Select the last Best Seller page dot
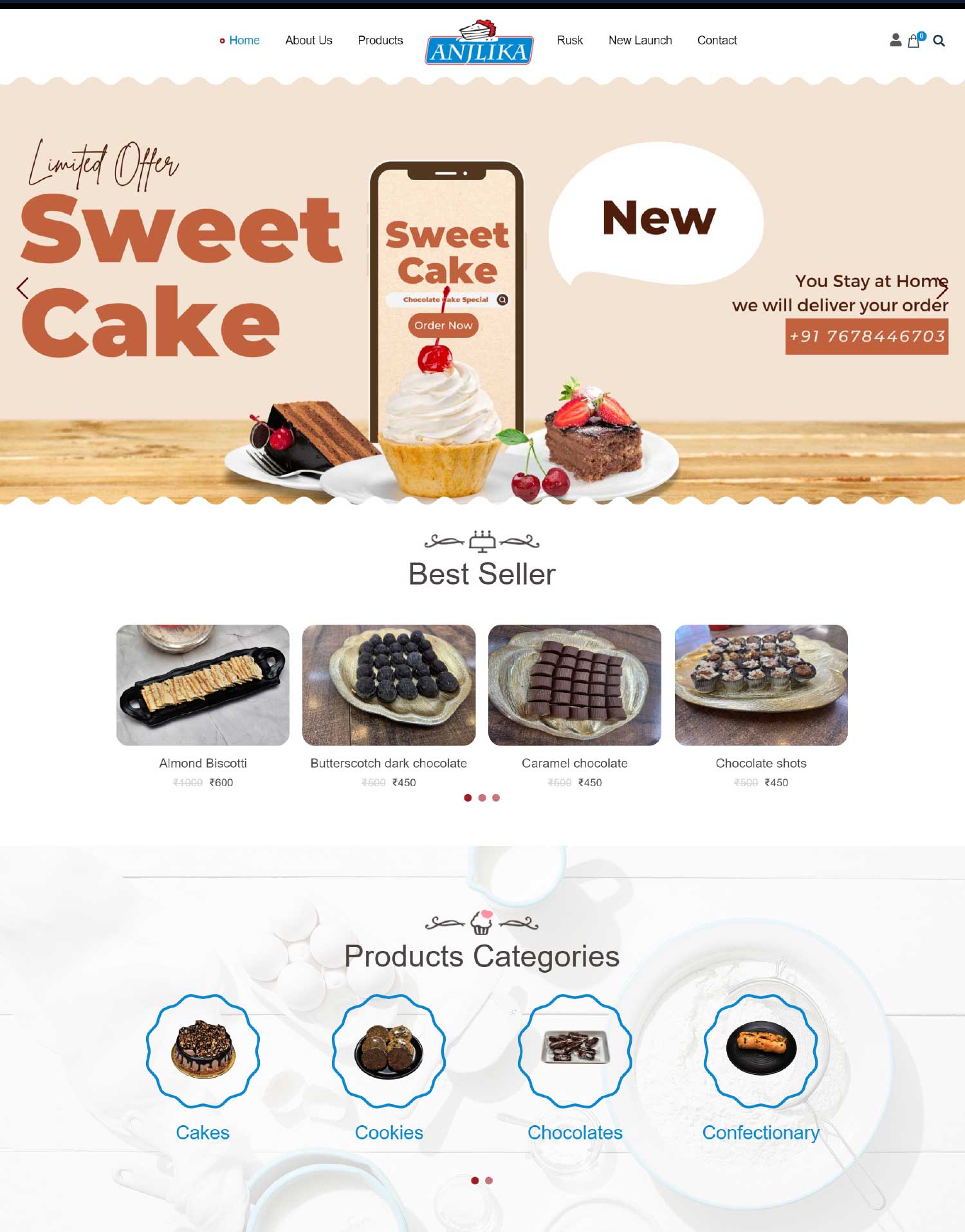965x1232 pixels. (x=496, y=798)
